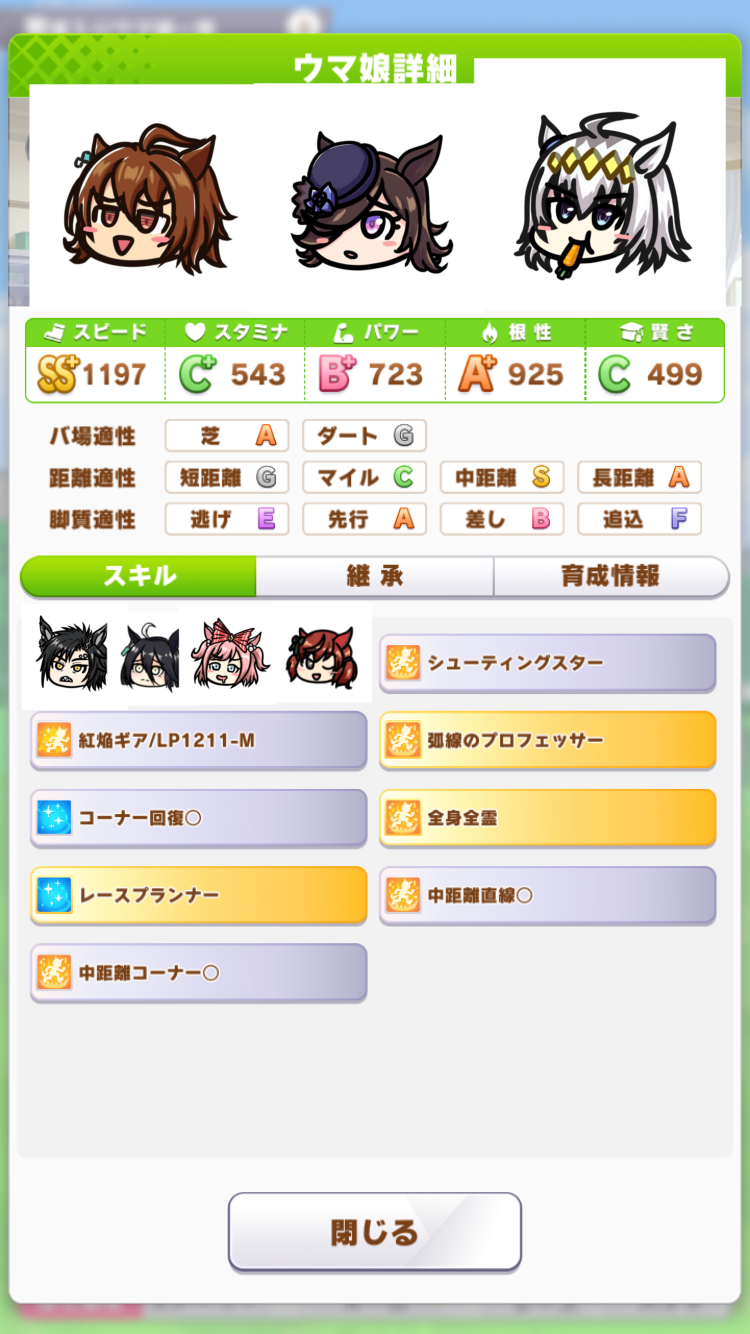Switch to the 継承 tab
Image resolution: width=750 pixels, height=1334 pixels.
tap(375, 576)
